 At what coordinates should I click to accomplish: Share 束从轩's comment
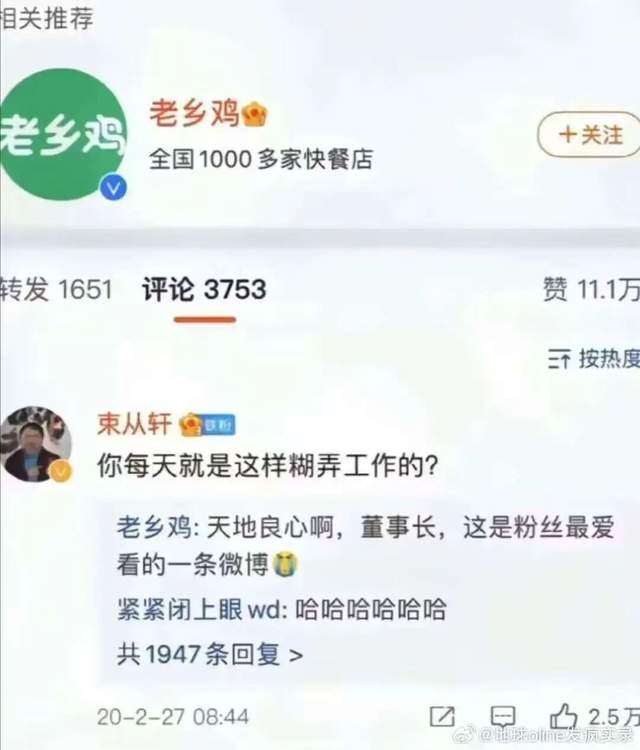(x=442, y=716)
